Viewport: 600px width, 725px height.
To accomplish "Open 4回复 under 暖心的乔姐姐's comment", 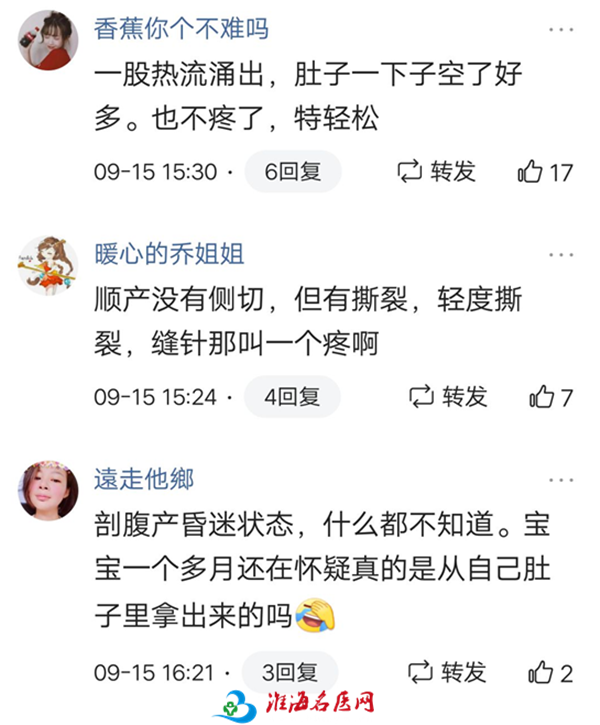I will 292,396.
